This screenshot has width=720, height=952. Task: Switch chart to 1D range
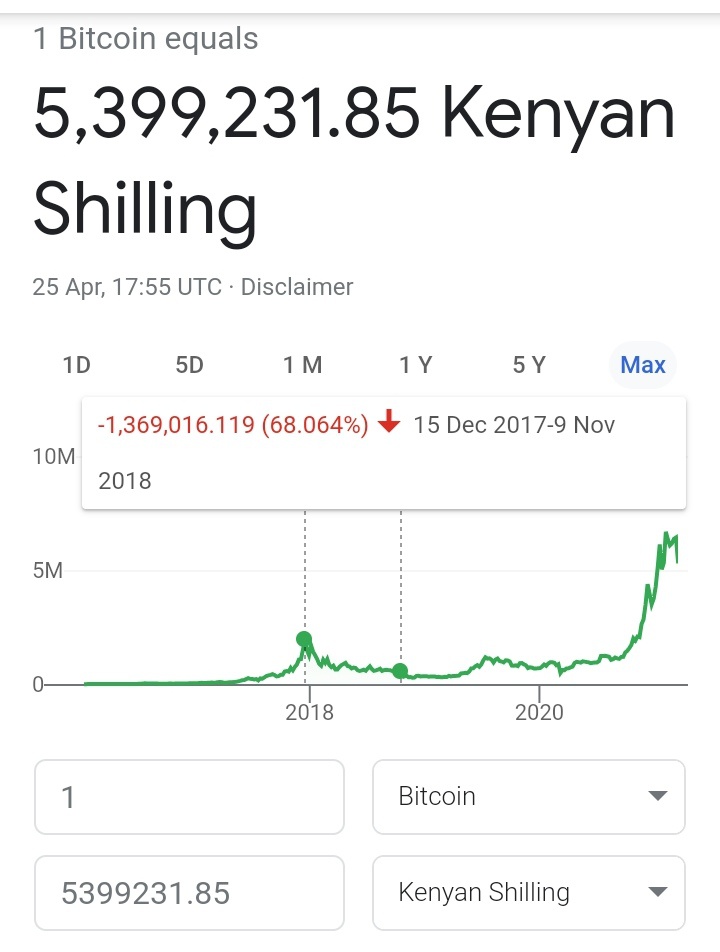click(76, 365)
